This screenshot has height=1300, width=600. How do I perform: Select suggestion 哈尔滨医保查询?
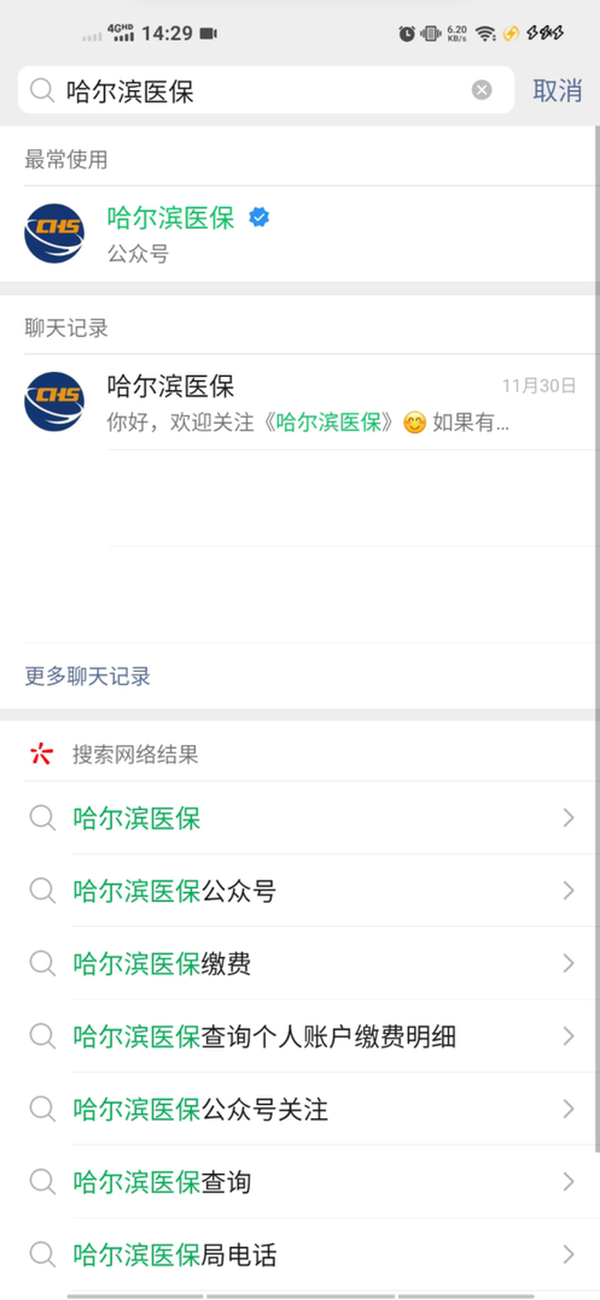(300, 1183)
